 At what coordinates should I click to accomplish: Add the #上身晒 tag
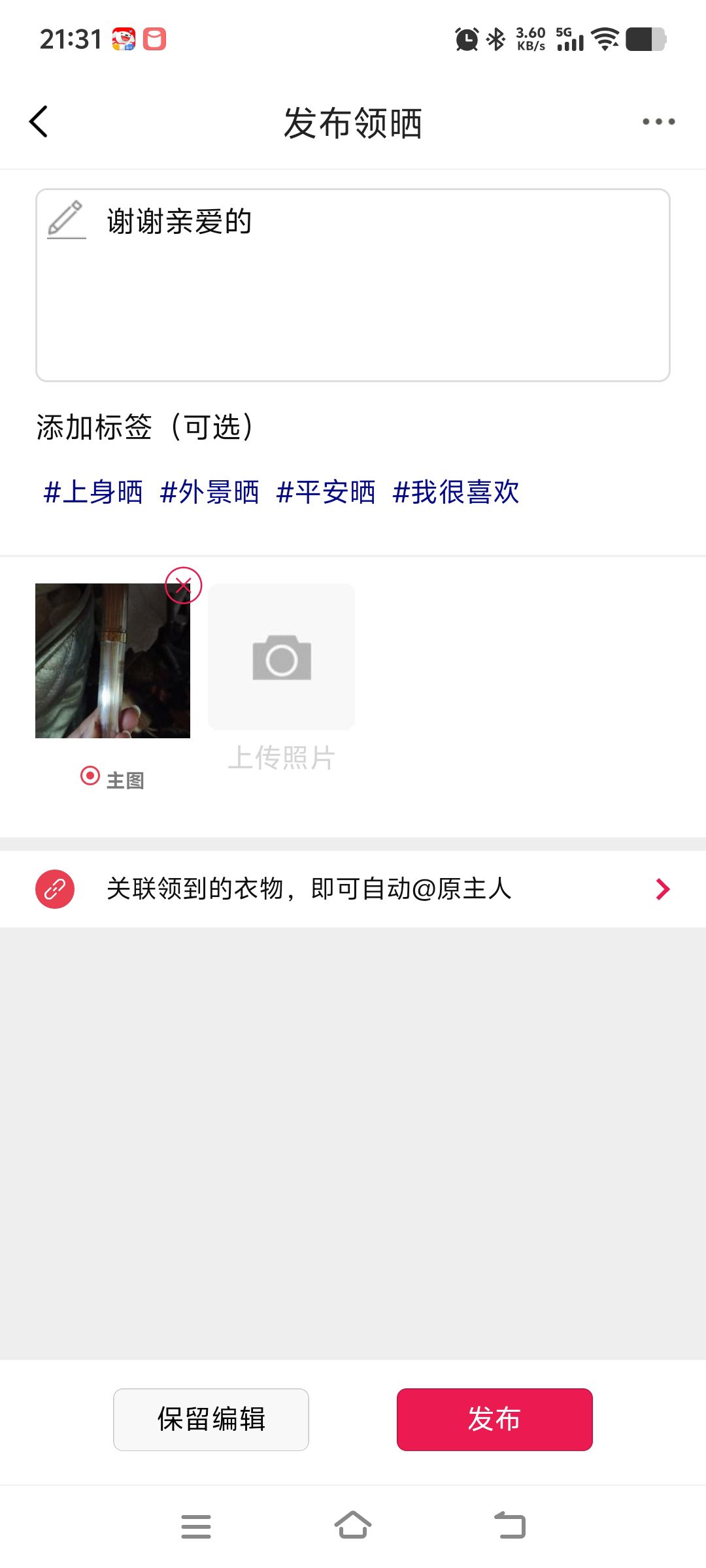[x=93, y=492]
